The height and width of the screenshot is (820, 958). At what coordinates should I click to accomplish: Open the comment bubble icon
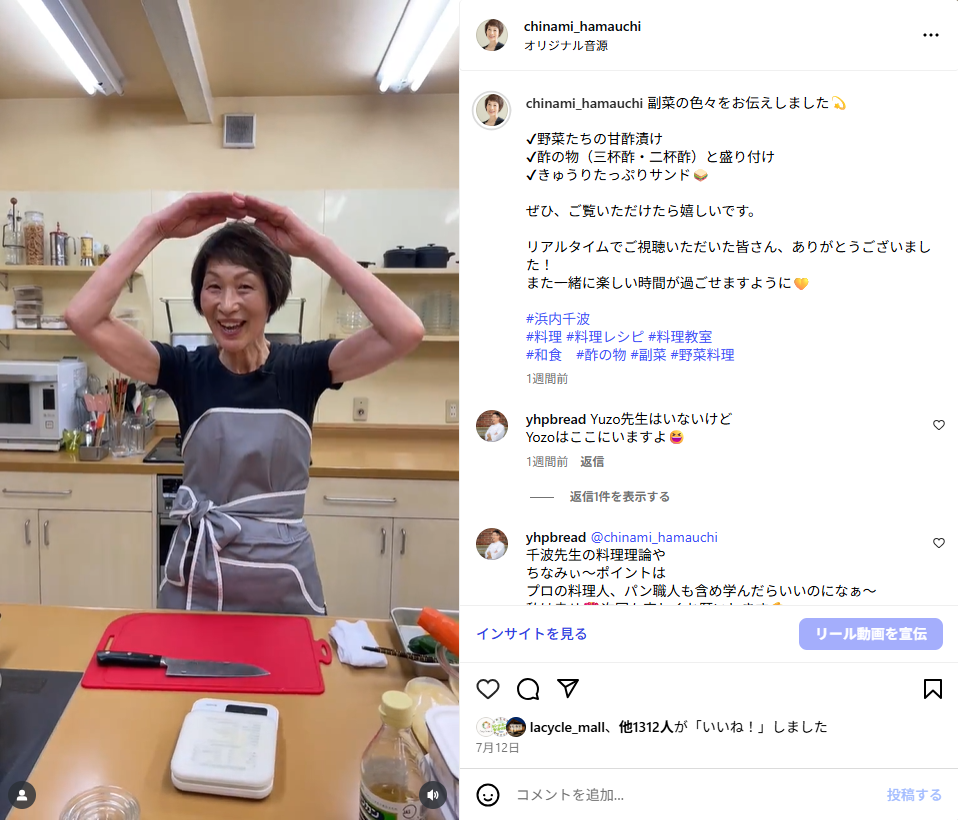coord(528,689)
